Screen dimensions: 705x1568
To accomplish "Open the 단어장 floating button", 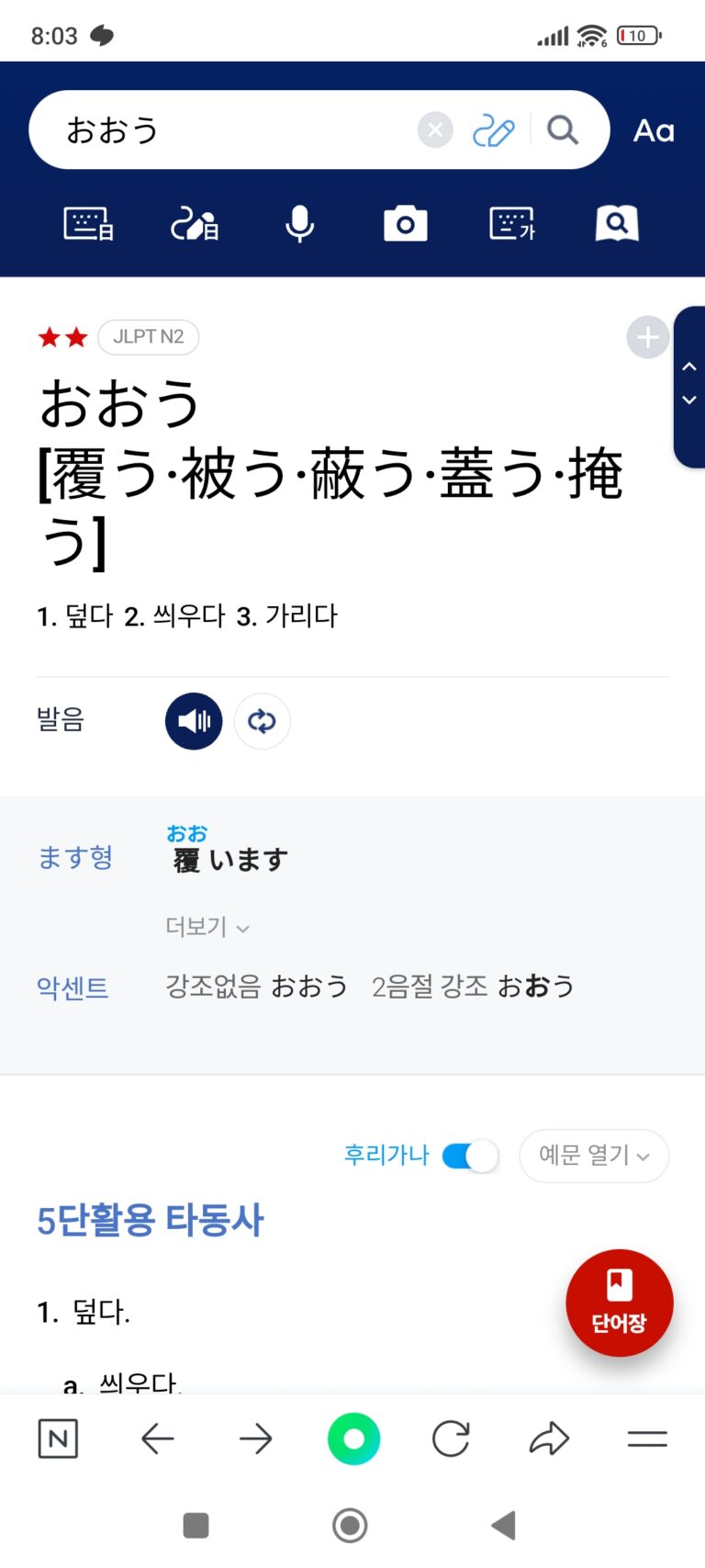I will 619,1303.
